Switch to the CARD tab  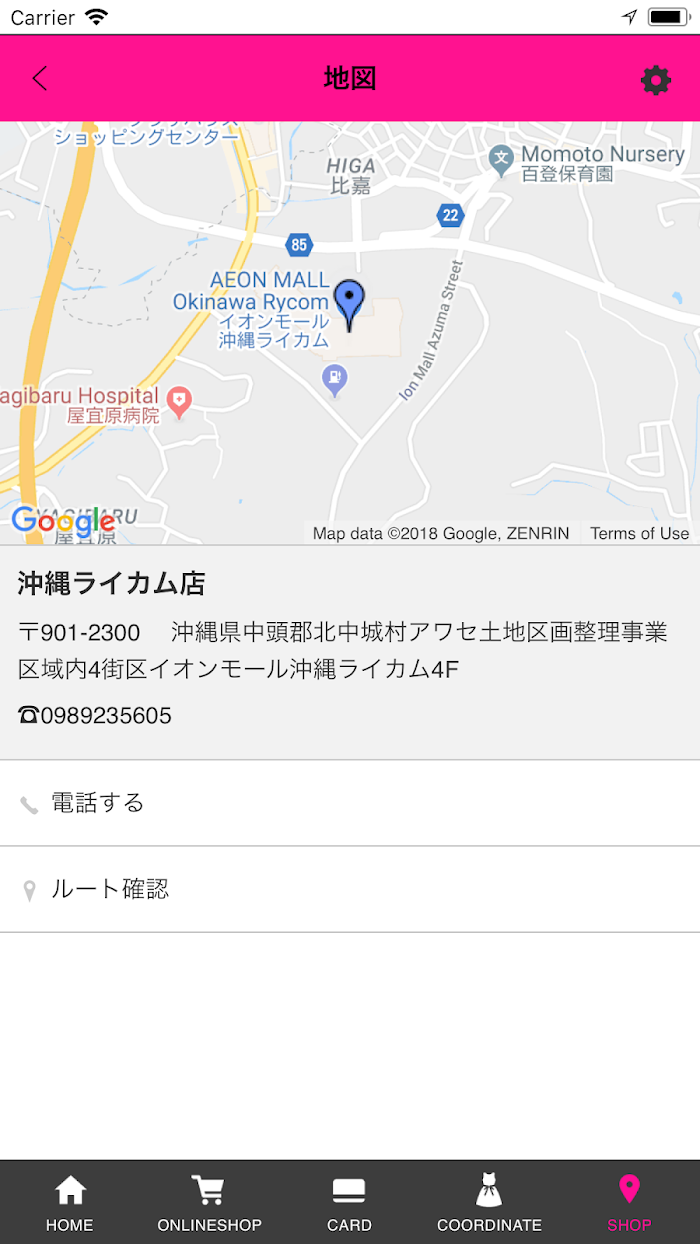pos(349,1203)
